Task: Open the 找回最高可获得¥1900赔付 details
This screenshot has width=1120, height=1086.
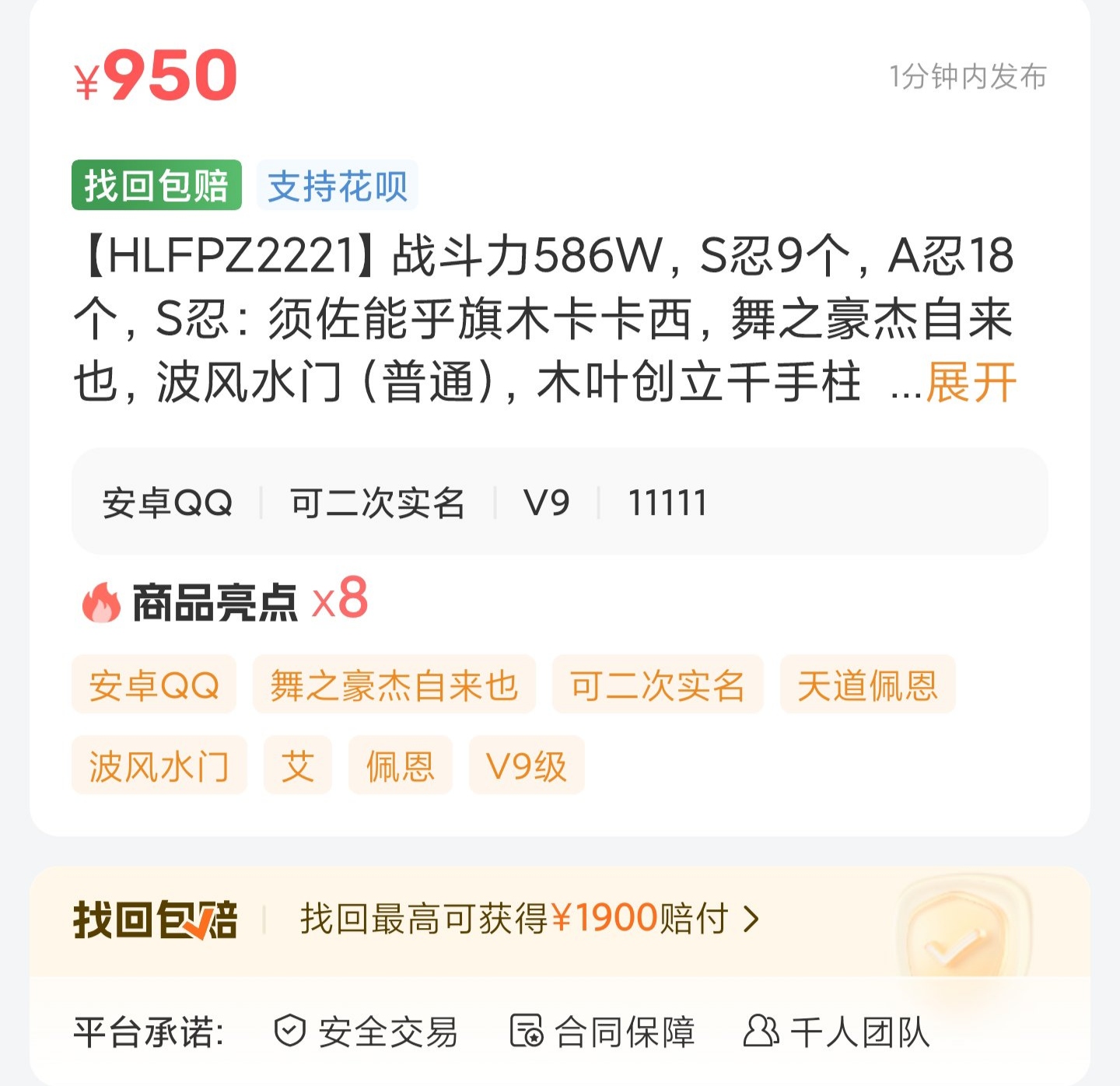Action: [529, 920]
